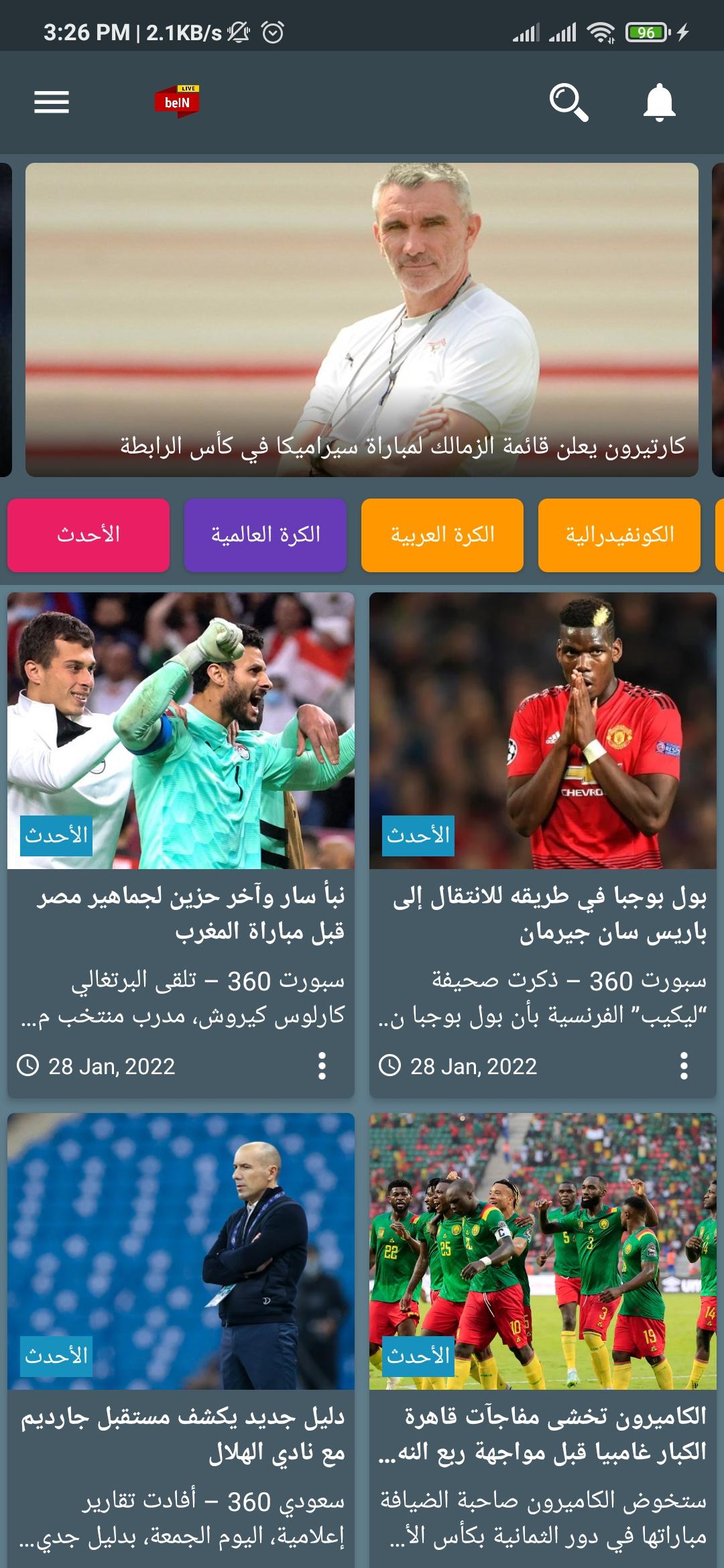This screenshot has height=1568, width=724.
Task: Open the Egypt fans news article card
Action: pyautogui.click(x=181, y=845)
